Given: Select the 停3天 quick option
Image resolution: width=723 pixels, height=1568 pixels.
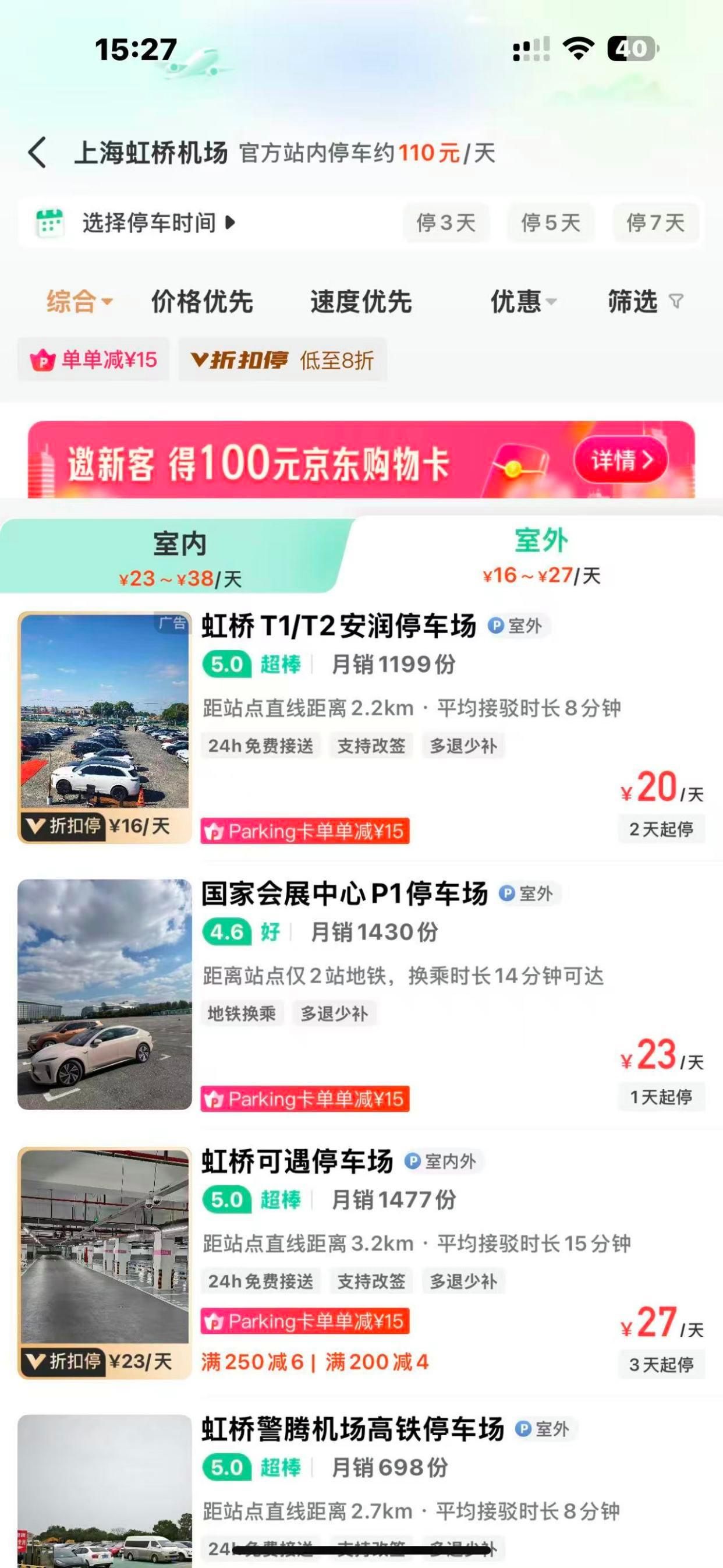Looking at the screenshot, I should click(x=445, y=223).
